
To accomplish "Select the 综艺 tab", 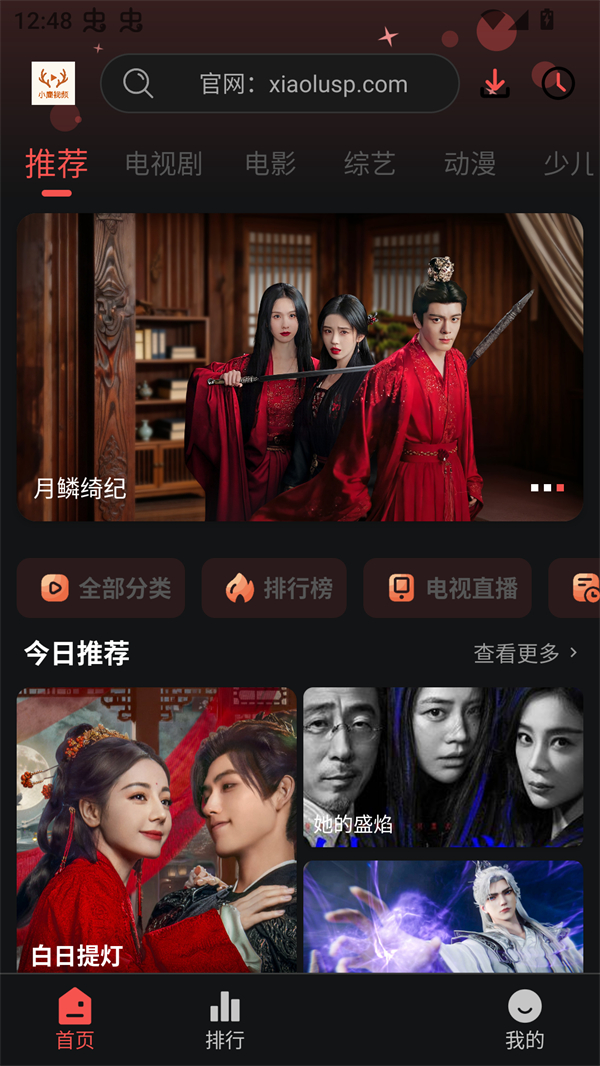I will point(370,164).
